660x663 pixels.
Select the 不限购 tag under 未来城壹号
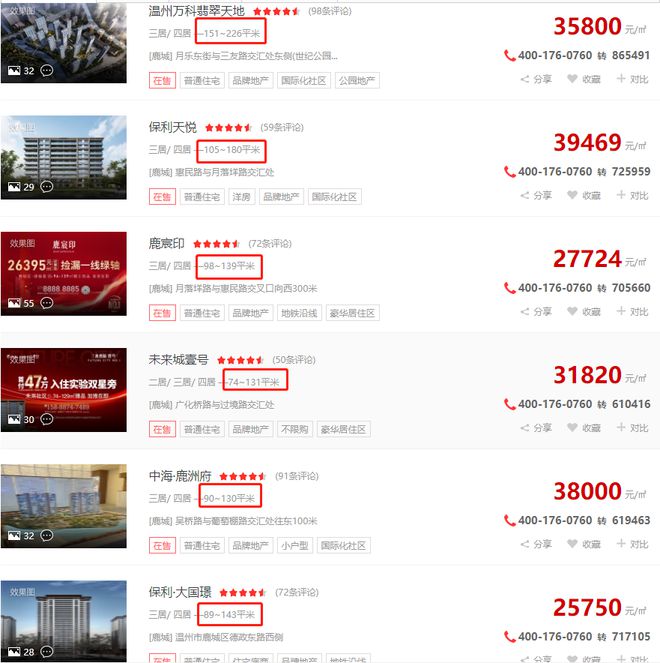click(294, 429)
